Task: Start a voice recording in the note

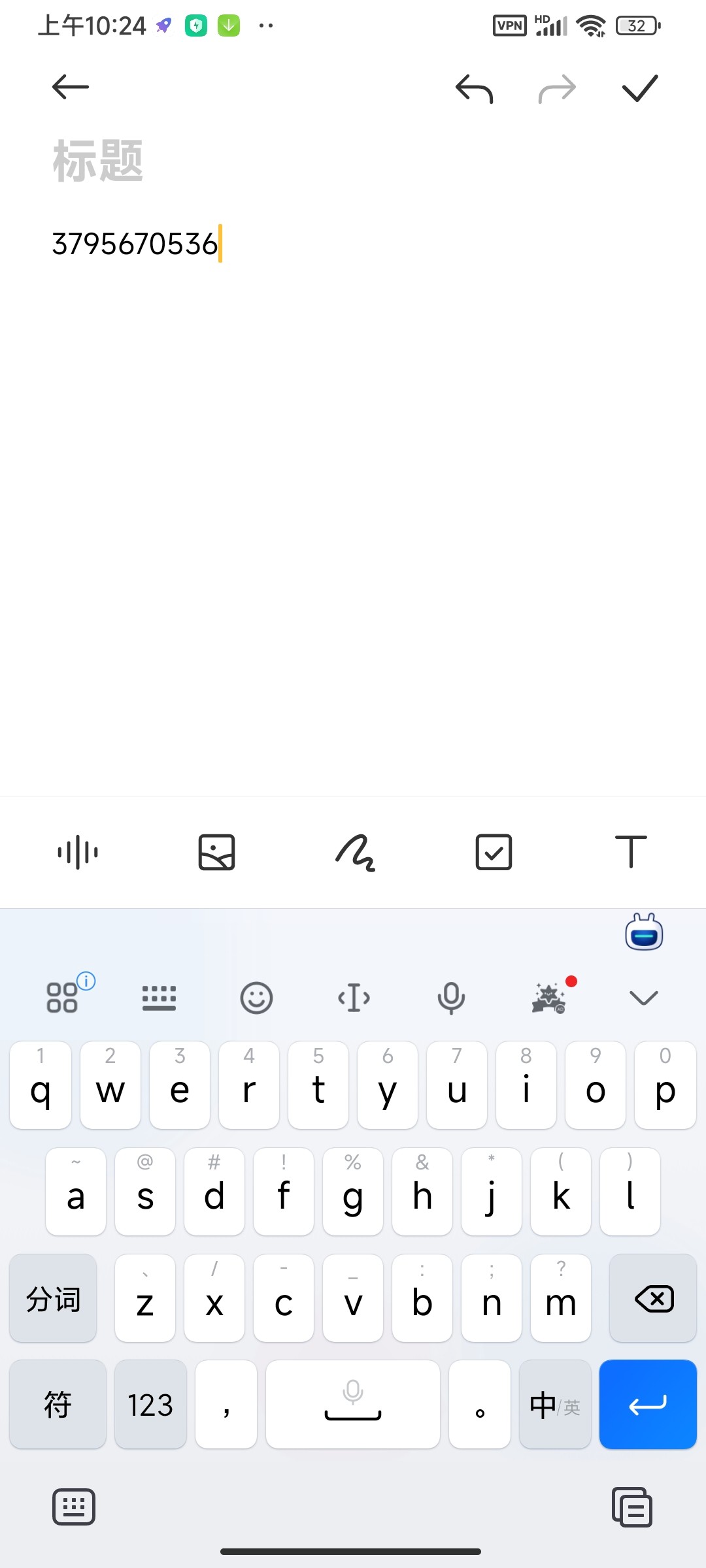Action: (77, 851)
